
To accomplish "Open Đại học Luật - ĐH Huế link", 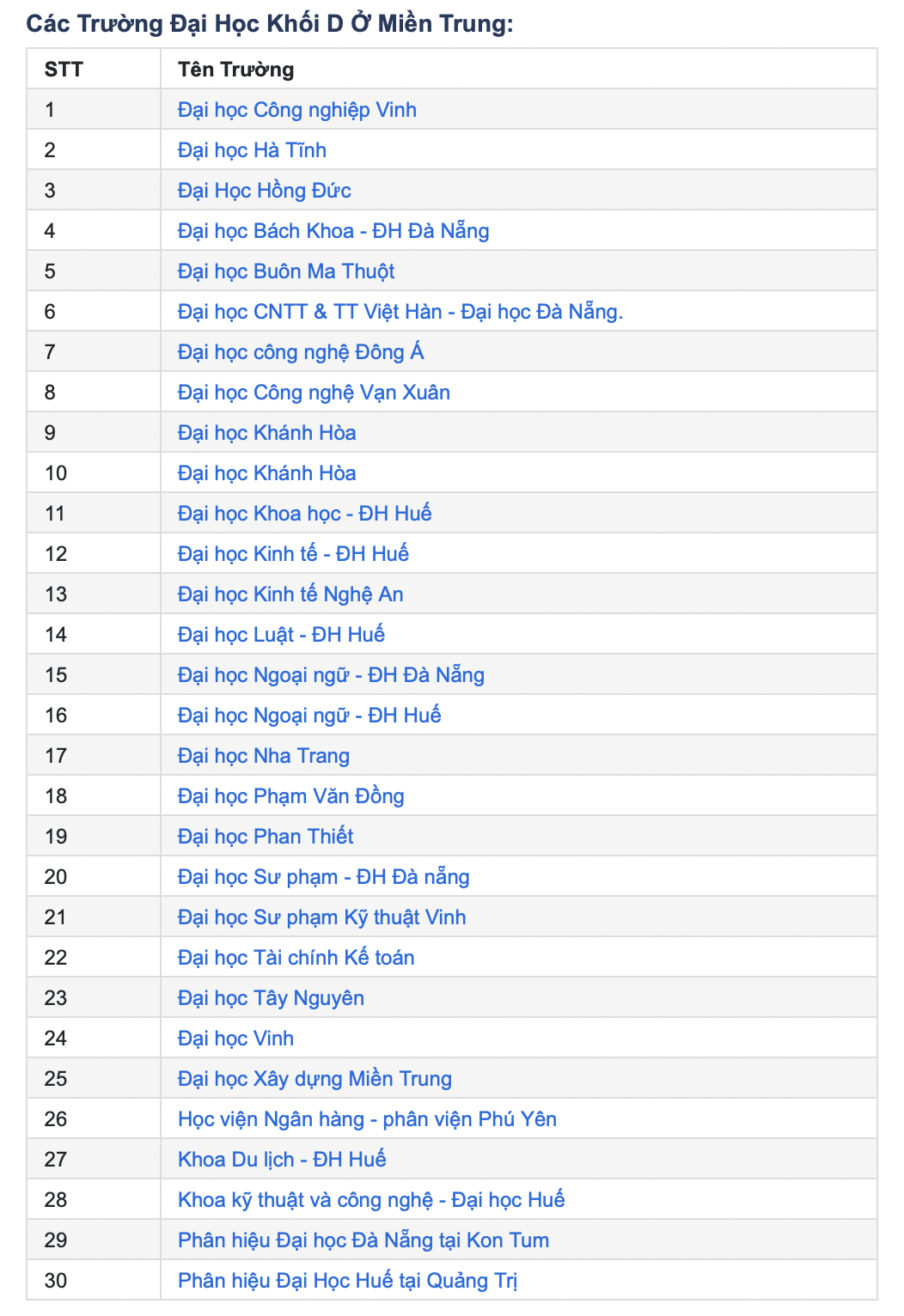I will [281, 635].
